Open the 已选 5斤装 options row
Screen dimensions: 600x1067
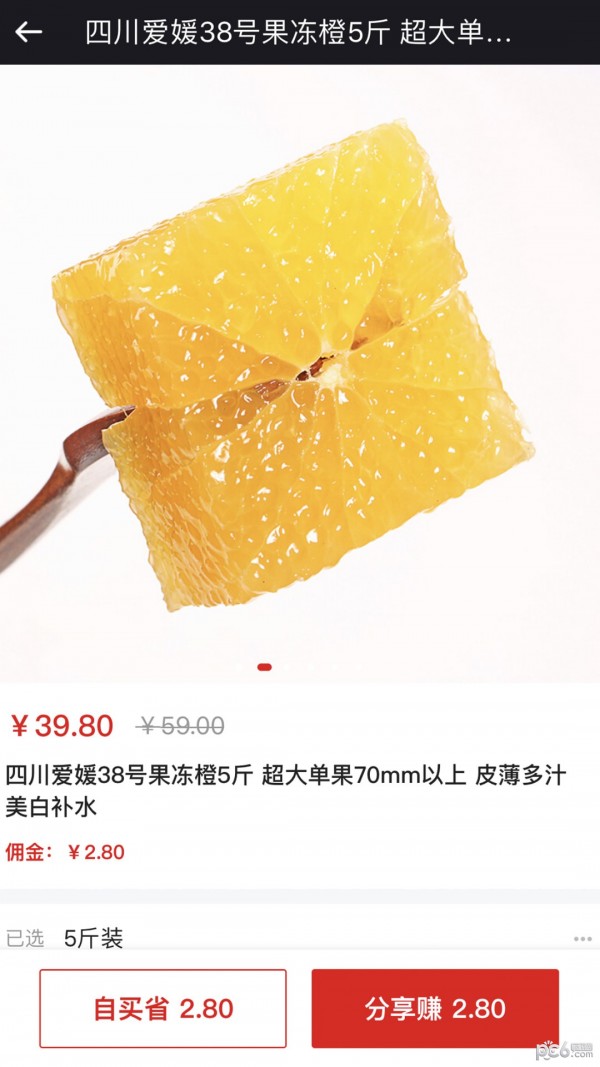click(x=300, y=938)
